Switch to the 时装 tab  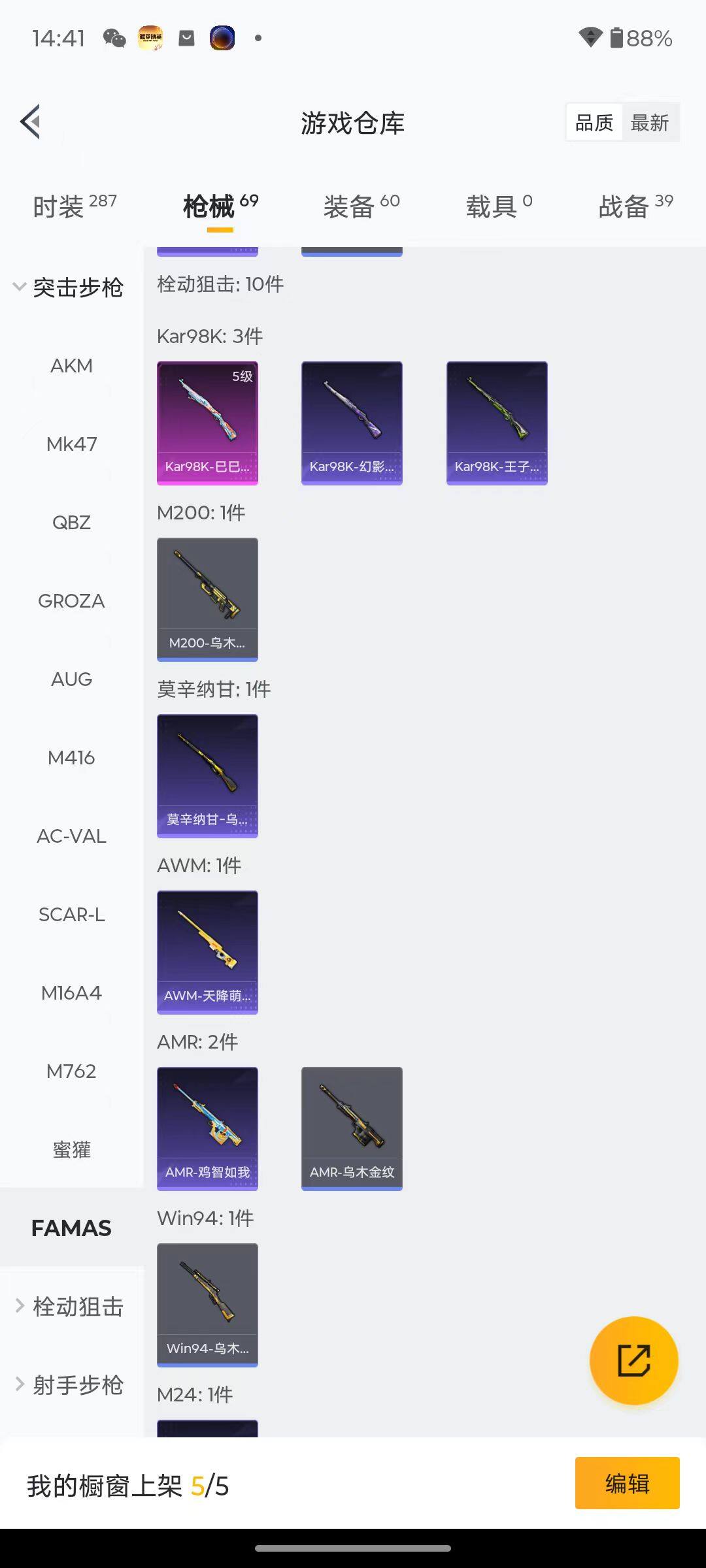coord(74,206)
